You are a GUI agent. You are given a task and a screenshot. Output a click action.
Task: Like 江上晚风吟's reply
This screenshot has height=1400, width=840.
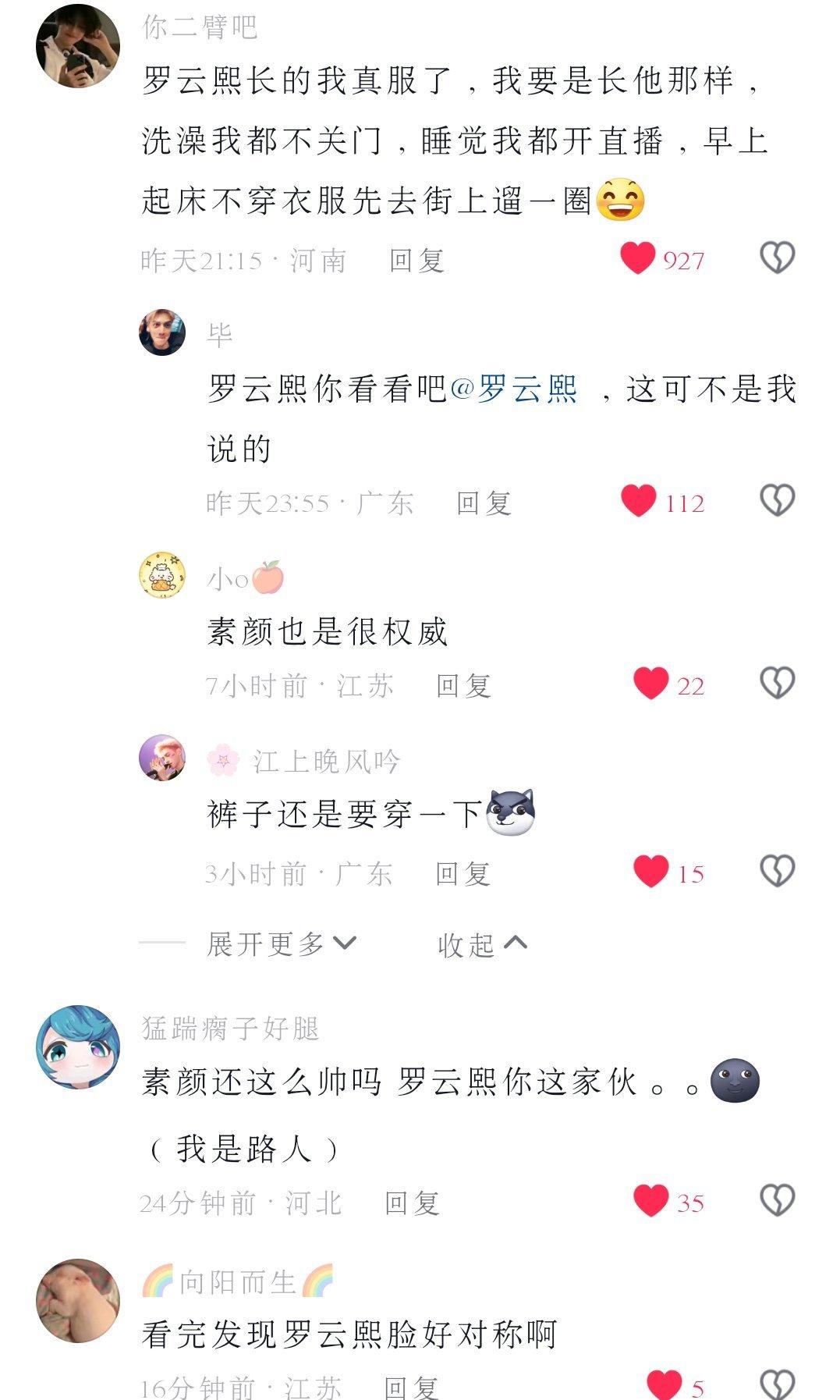click(x=650, y=872)
